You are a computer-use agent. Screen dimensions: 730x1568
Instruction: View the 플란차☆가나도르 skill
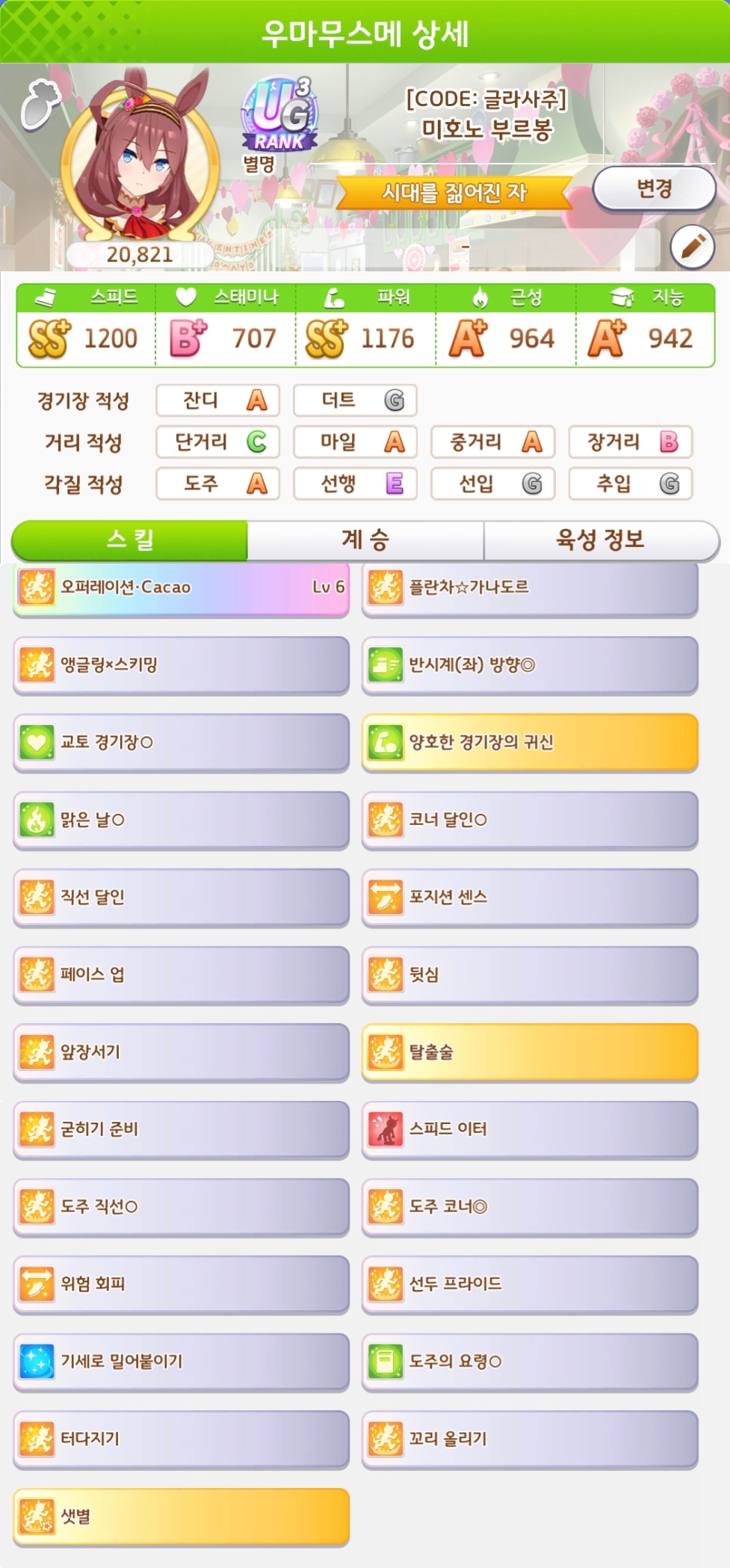[530, 588]
